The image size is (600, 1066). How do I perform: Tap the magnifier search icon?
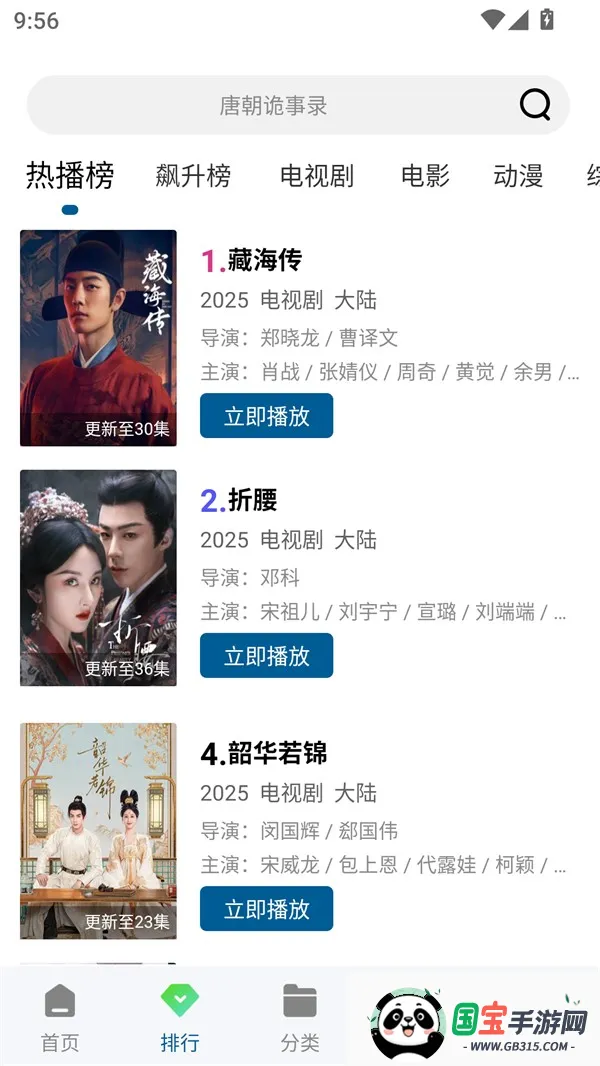pyautogui.click(x=535, y=104)
